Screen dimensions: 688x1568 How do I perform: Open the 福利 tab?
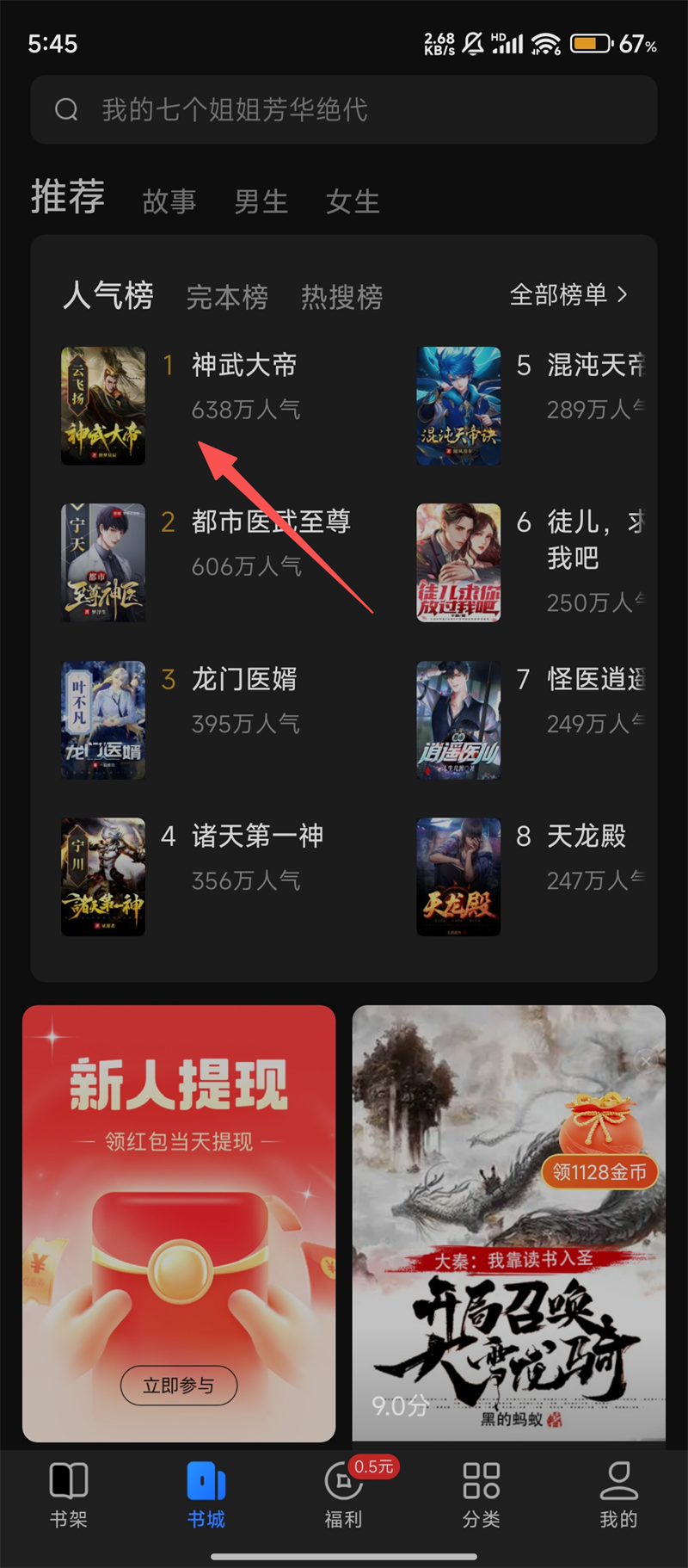point(343,1495)
